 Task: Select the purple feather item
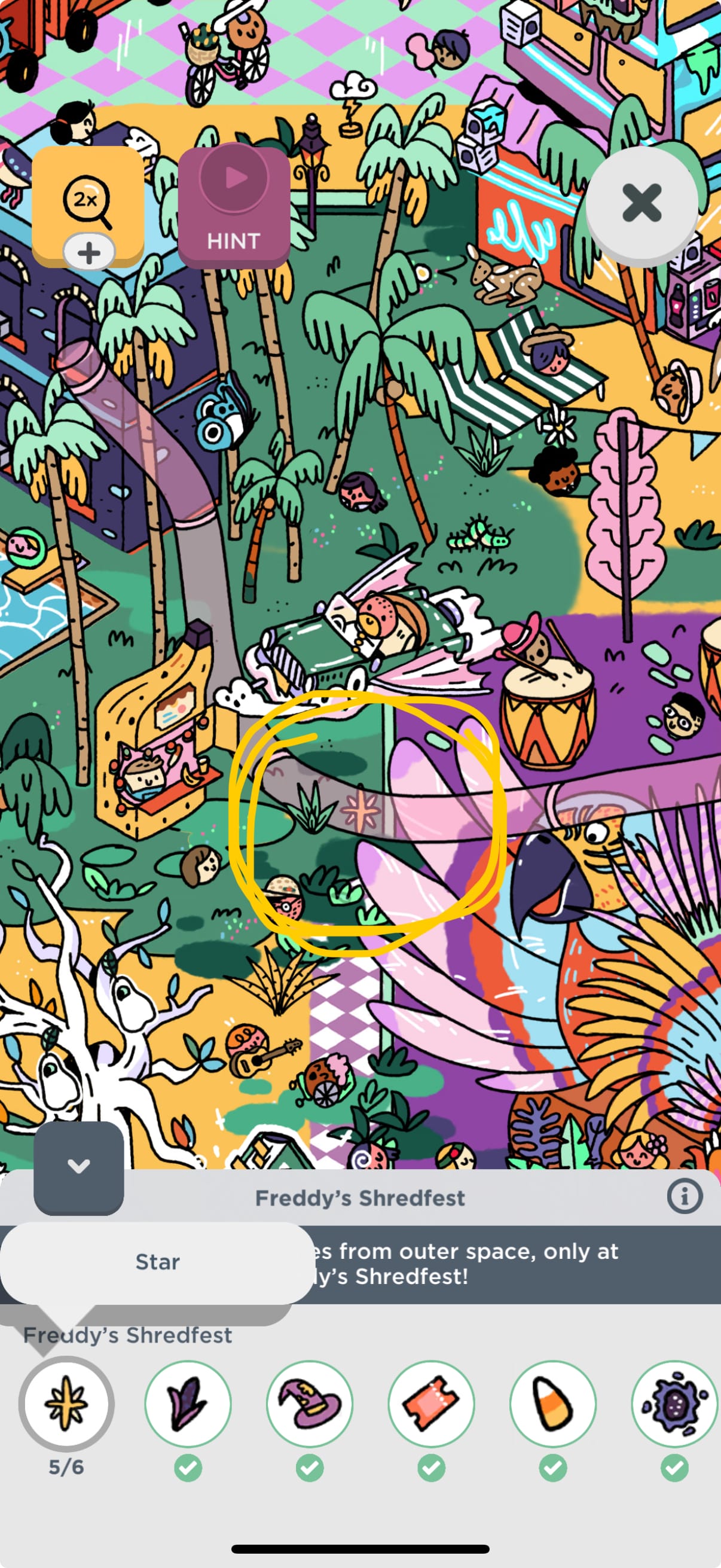[x=188, y=1404]
